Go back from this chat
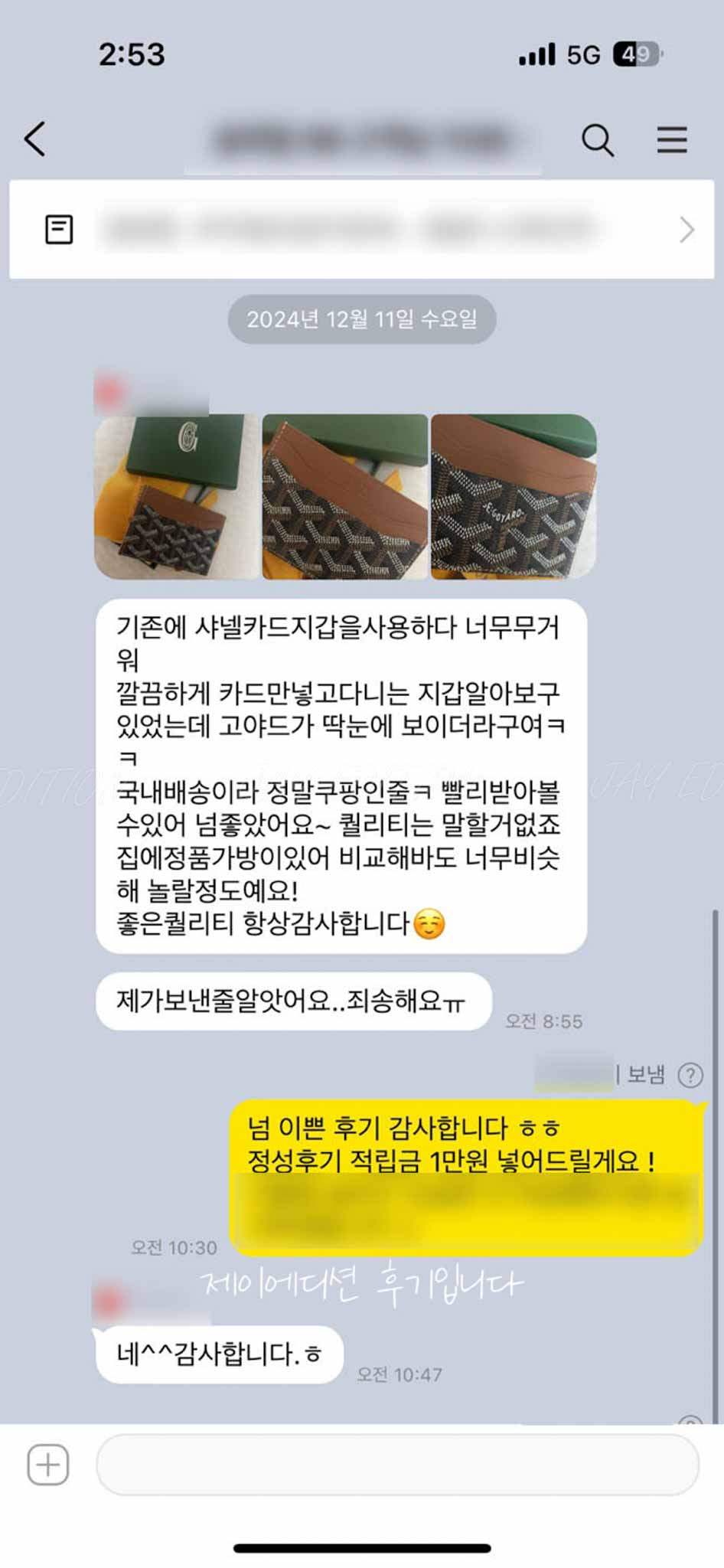 [35, 139]
